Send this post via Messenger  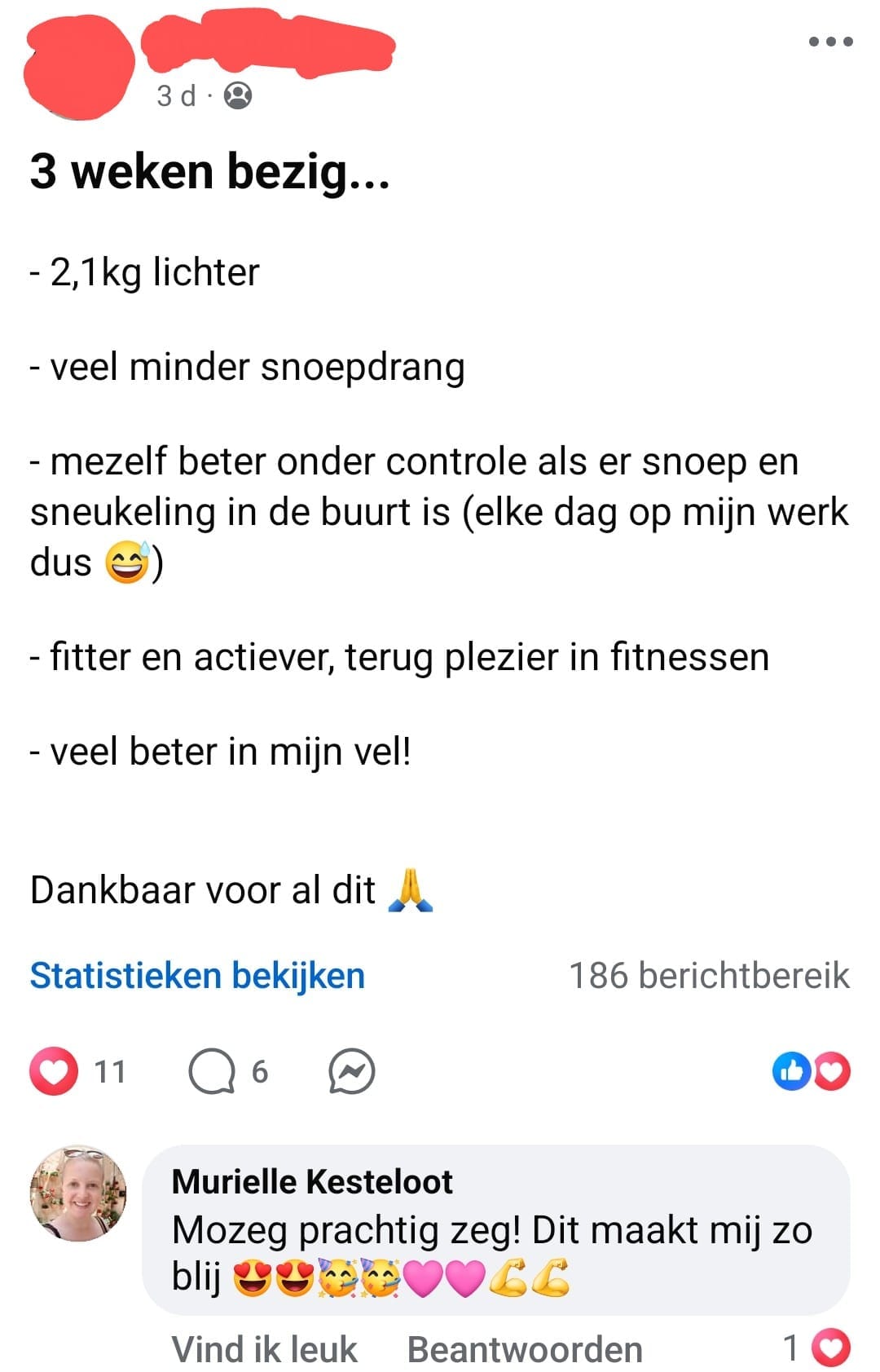point(351,1071)
